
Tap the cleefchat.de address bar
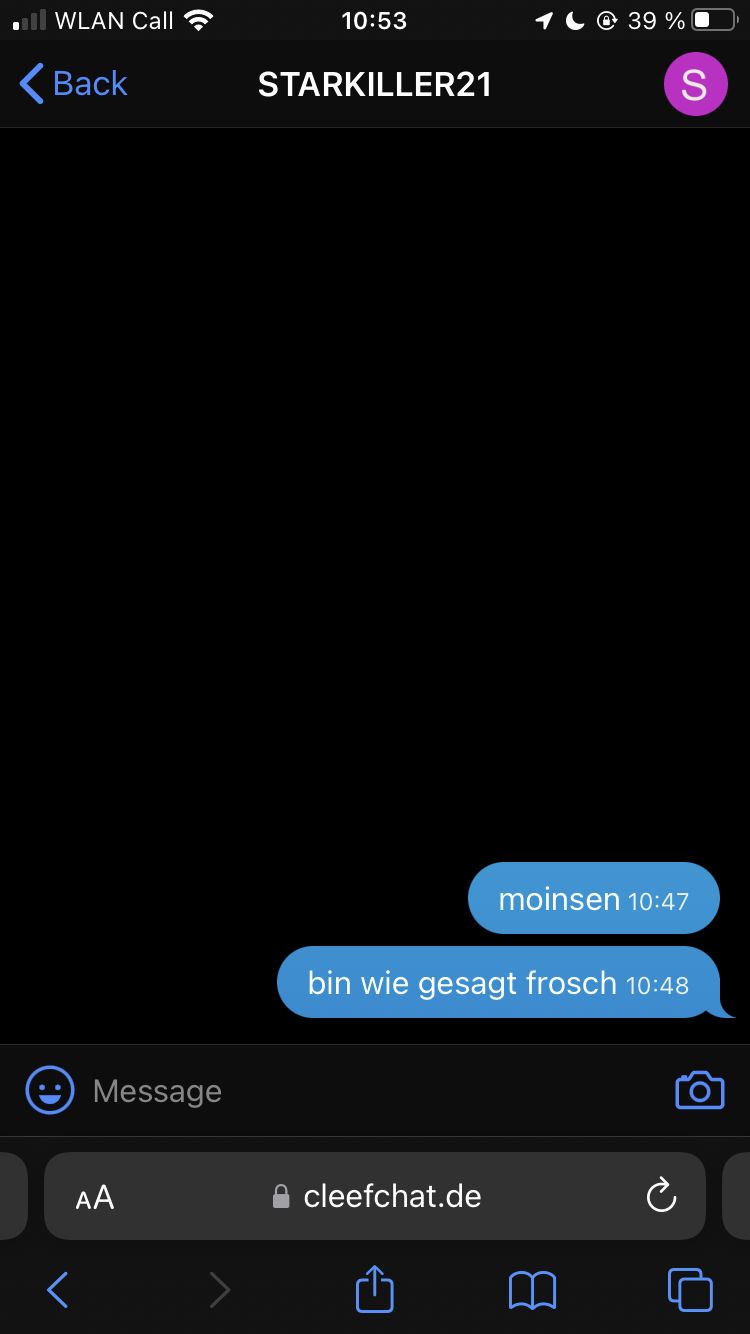tap(392, 1196)
